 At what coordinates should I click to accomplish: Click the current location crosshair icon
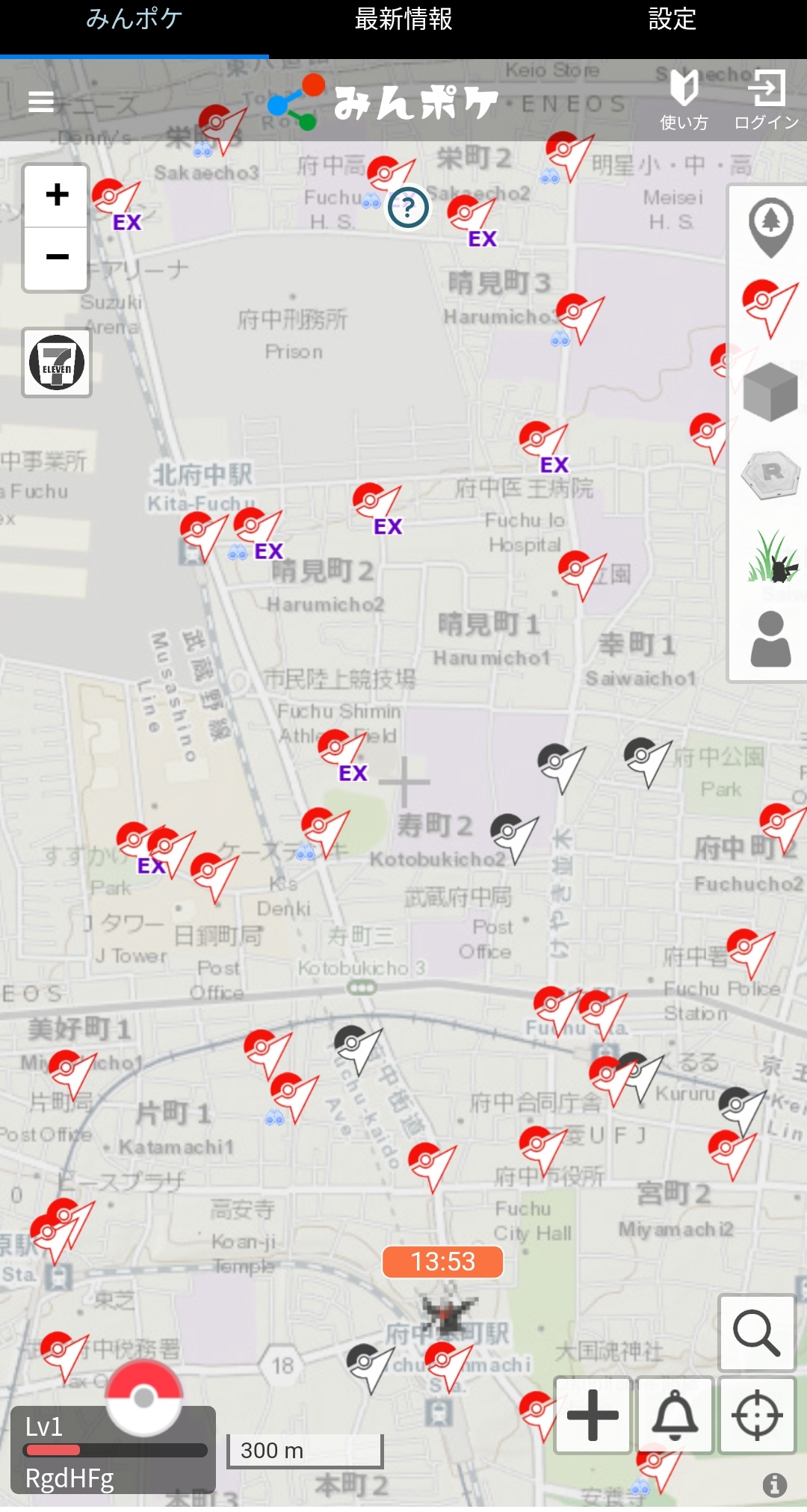pos(757,1415)
